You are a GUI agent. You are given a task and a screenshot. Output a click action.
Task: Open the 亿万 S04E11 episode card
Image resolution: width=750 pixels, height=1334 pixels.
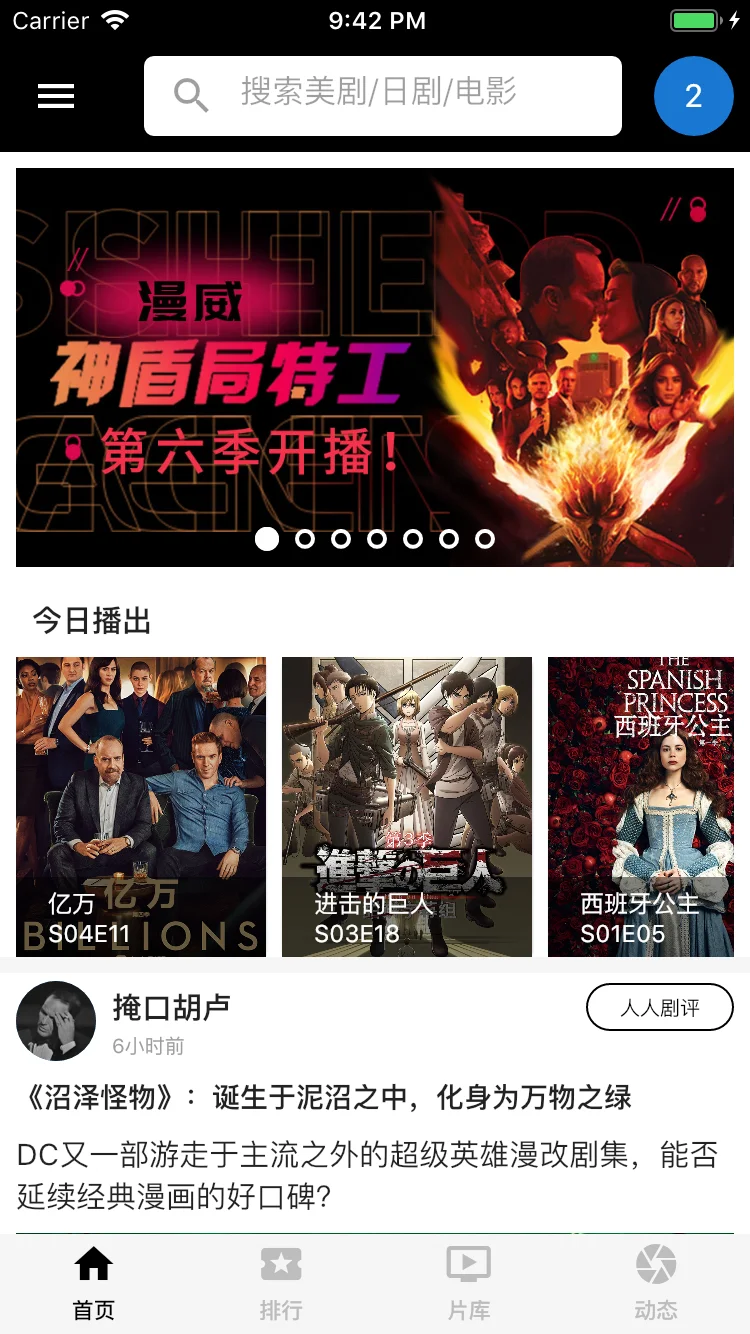pos(141,806)
